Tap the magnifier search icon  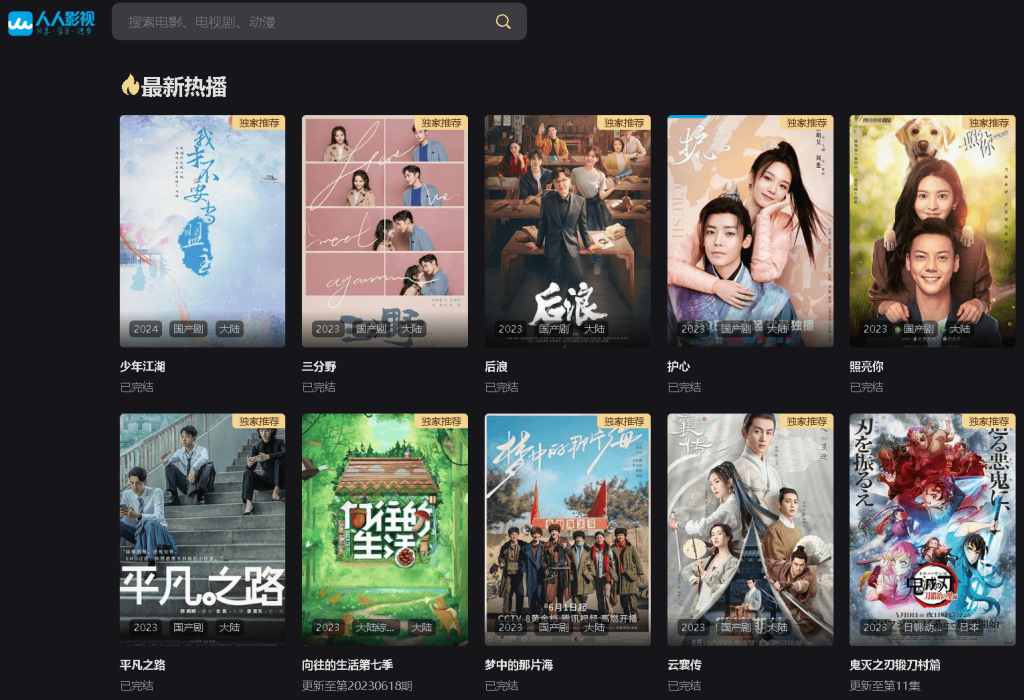[x=503, y=21]
